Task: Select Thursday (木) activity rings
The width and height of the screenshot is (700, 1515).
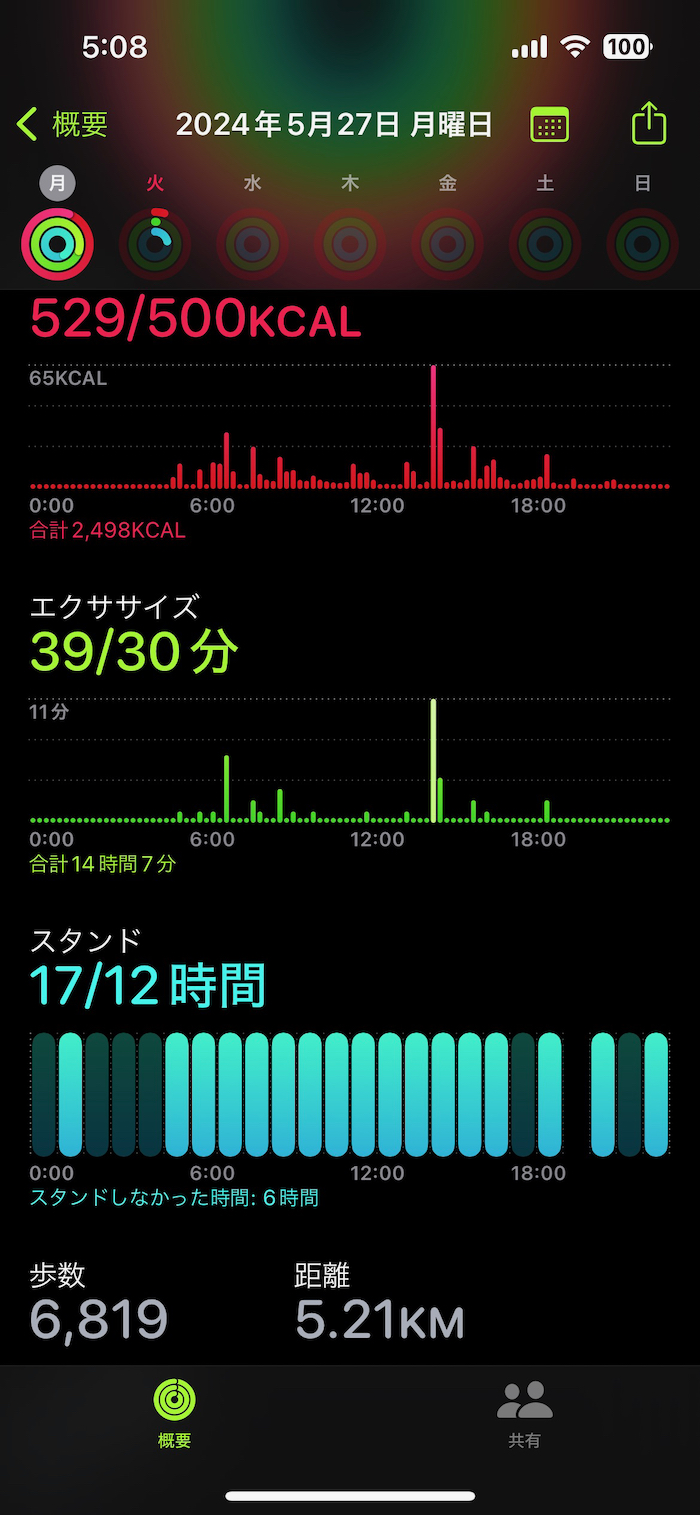Action: [350, 242]
